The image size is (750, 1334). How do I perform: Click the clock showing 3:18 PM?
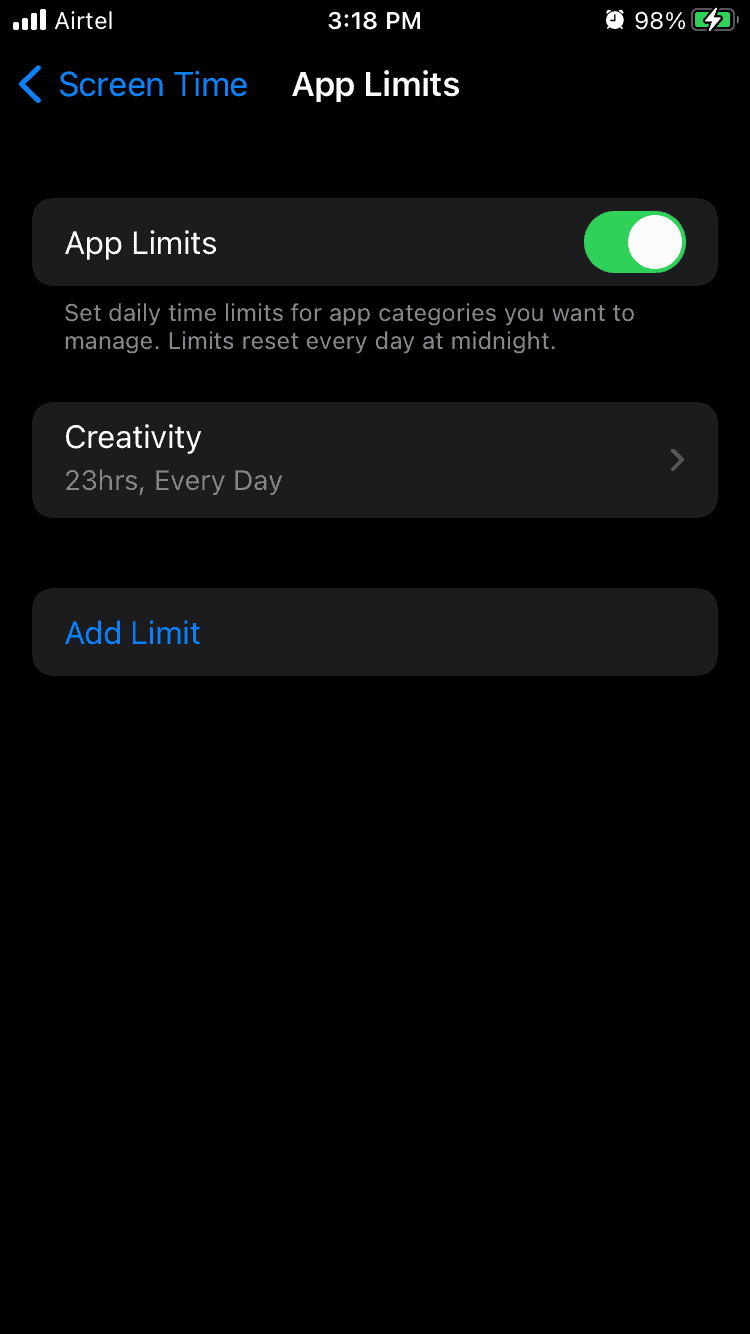pyautogui.click(x=374, y=19)
